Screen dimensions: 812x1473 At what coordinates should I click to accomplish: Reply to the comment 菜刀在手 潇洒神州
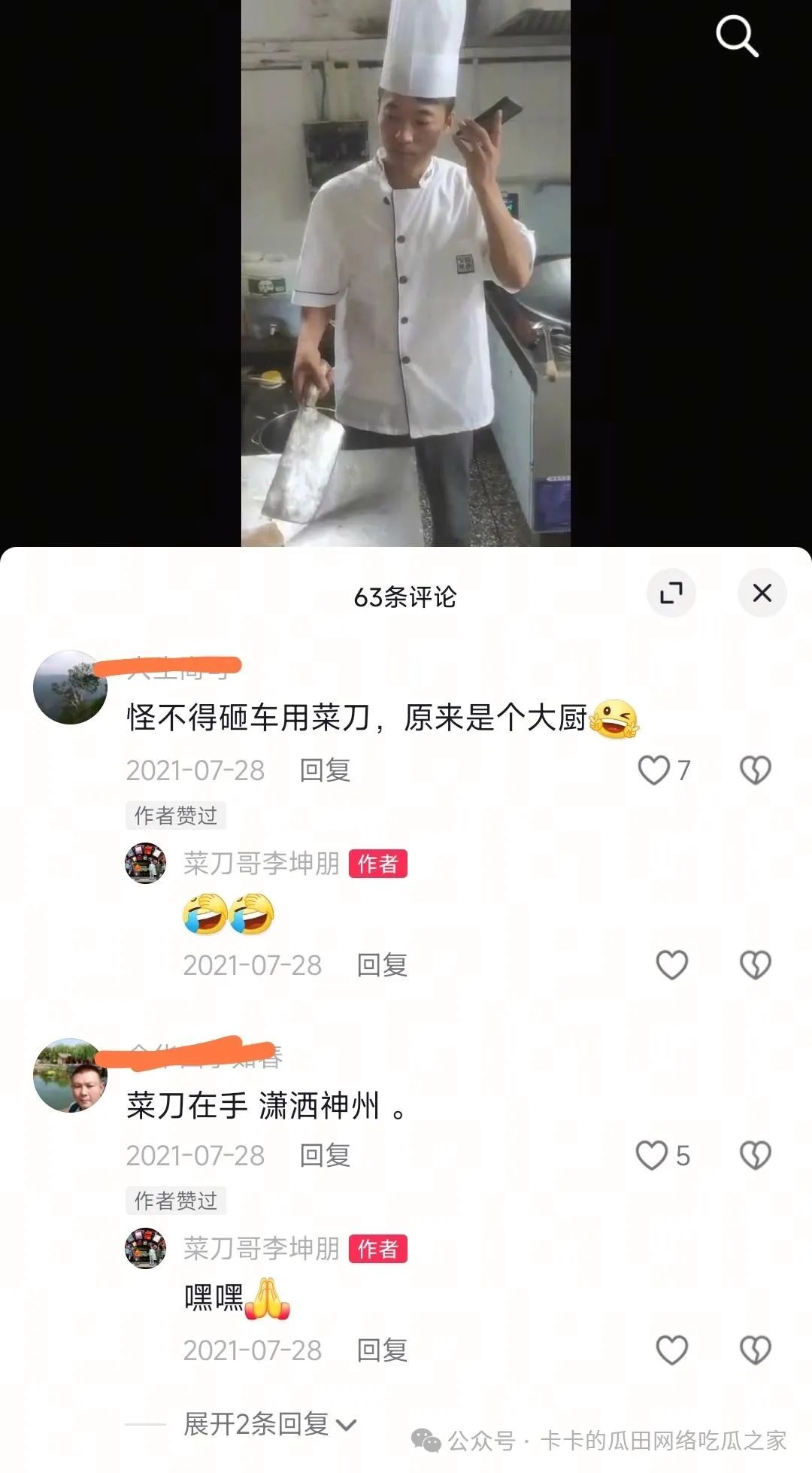pyautogui.click(x=325, y=1156)
